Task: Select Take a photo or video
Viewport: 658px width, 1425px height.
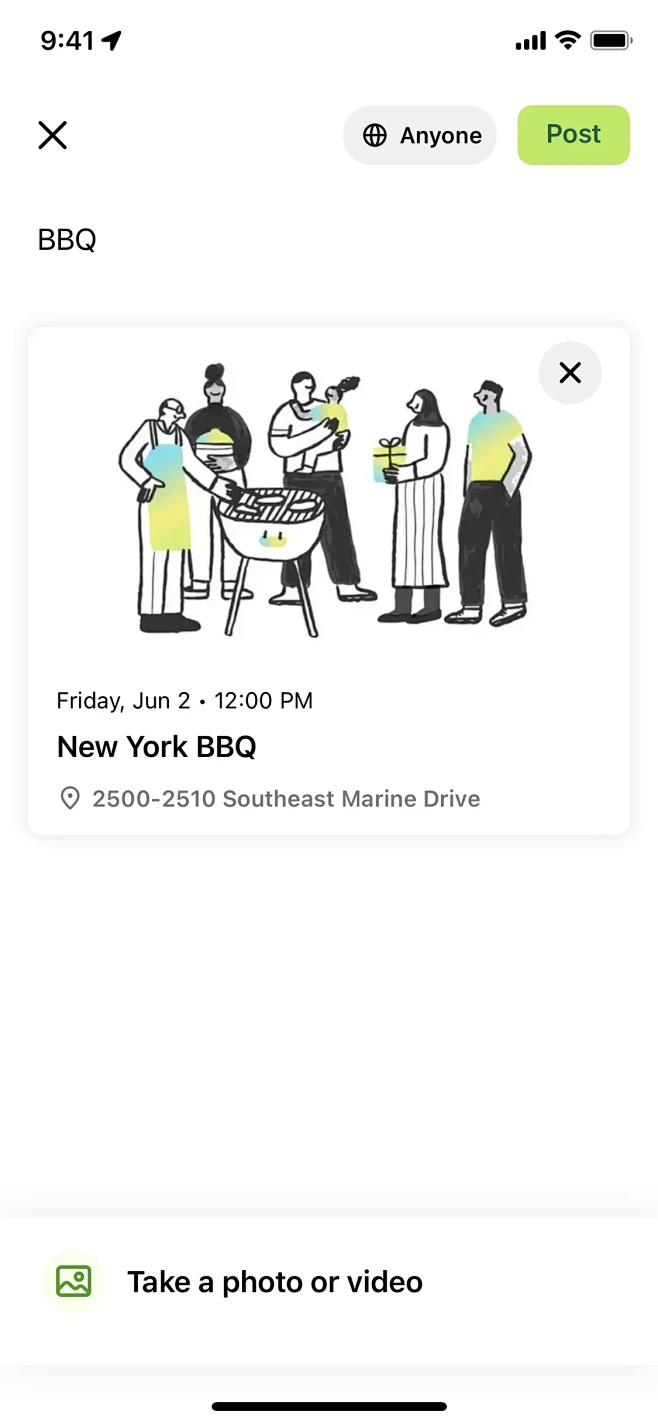Action: 274,1282
